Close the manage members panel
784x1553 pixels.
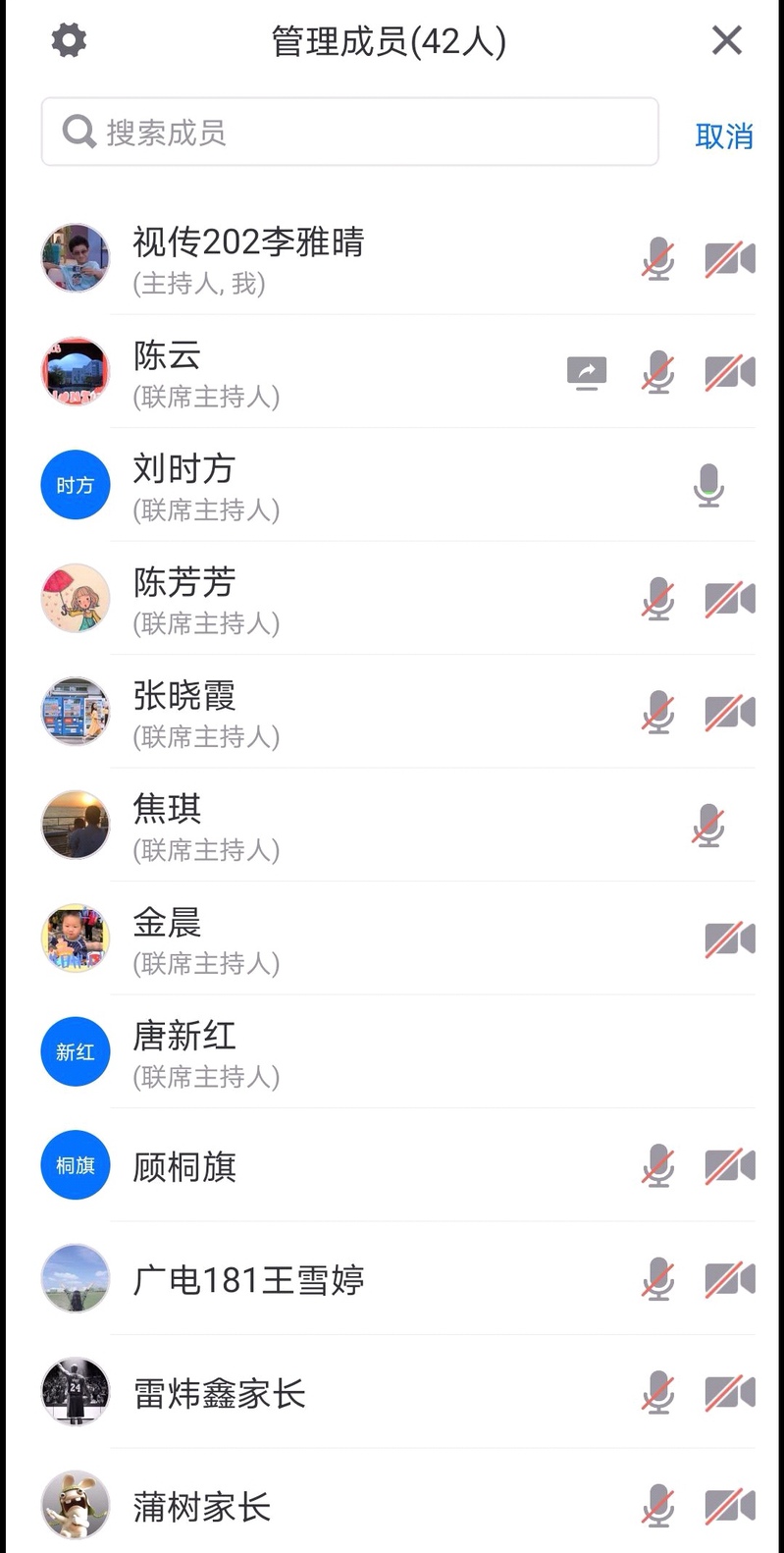726,40
